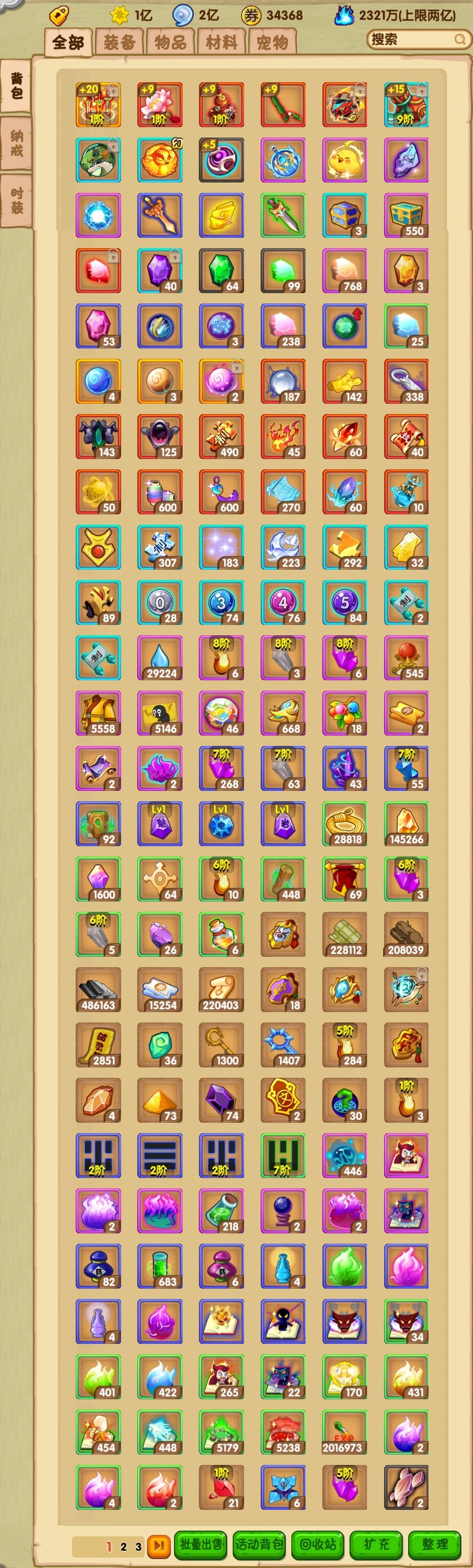Screen dimensions: 473x1568
Task: Open the 纳戒 side tab
Action: (x=17, y=144)
